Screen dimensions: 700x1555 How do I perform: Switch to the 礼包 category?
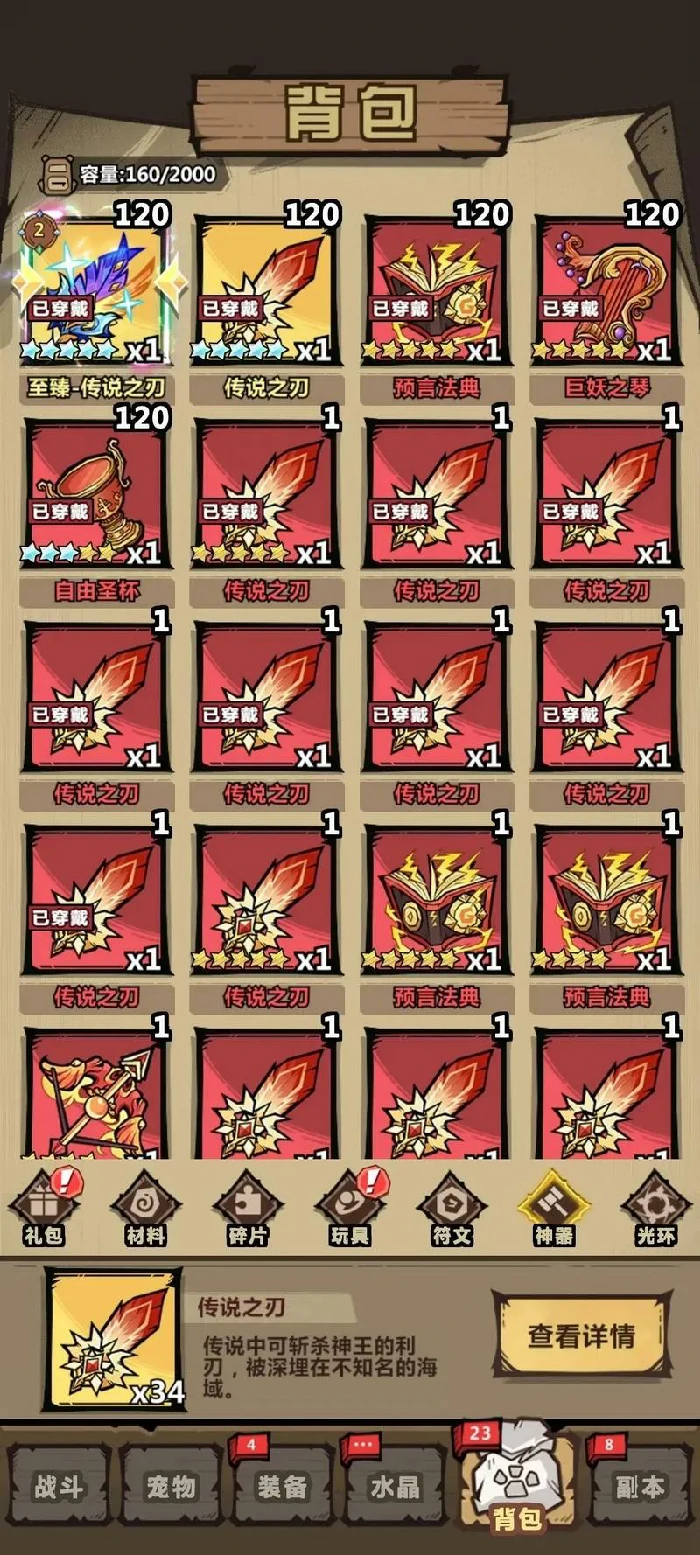click(x=43, y=1210)
